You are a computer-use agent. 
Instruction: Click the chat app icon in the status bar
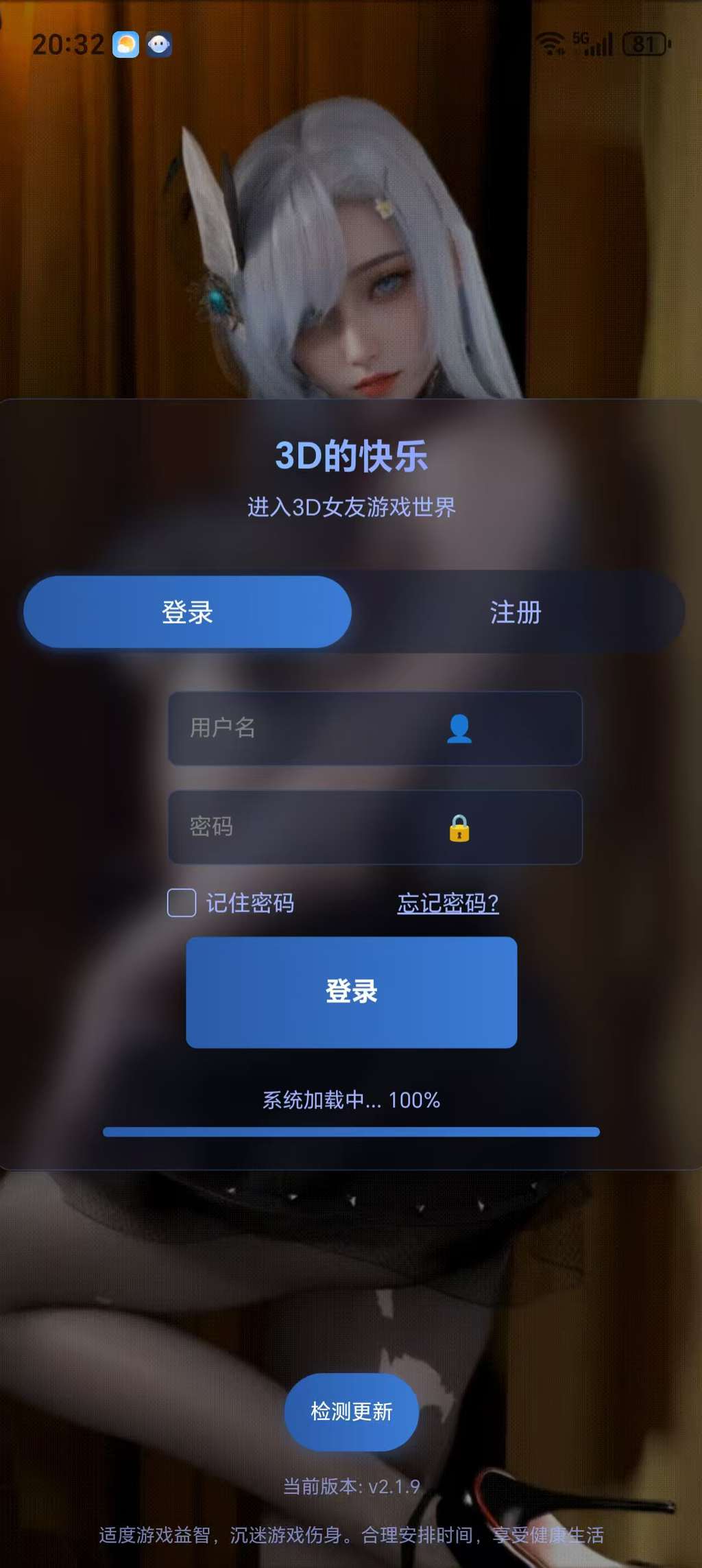(158, 45)
